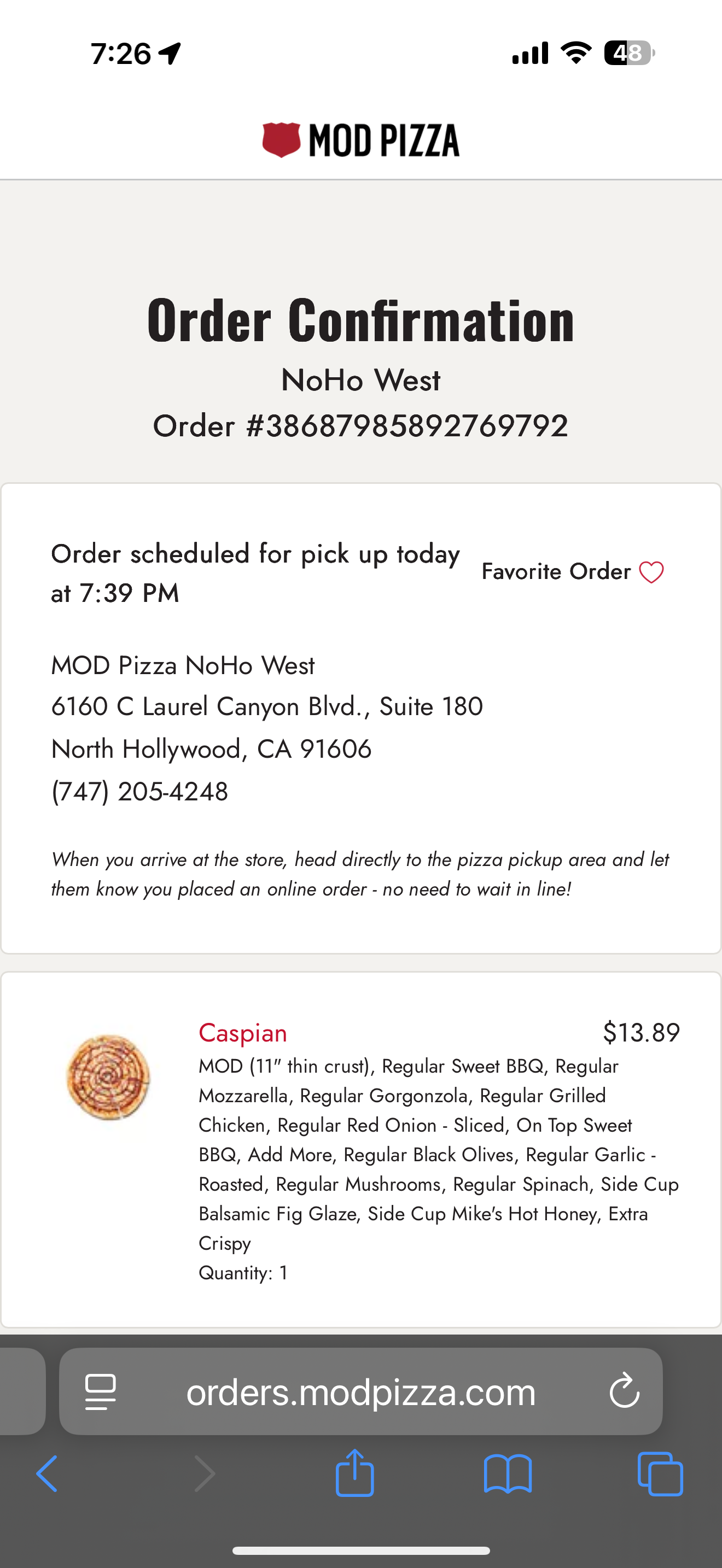Go to MOD Pizza home via logo
The image size is (722, 1568).
pos(360,141)
